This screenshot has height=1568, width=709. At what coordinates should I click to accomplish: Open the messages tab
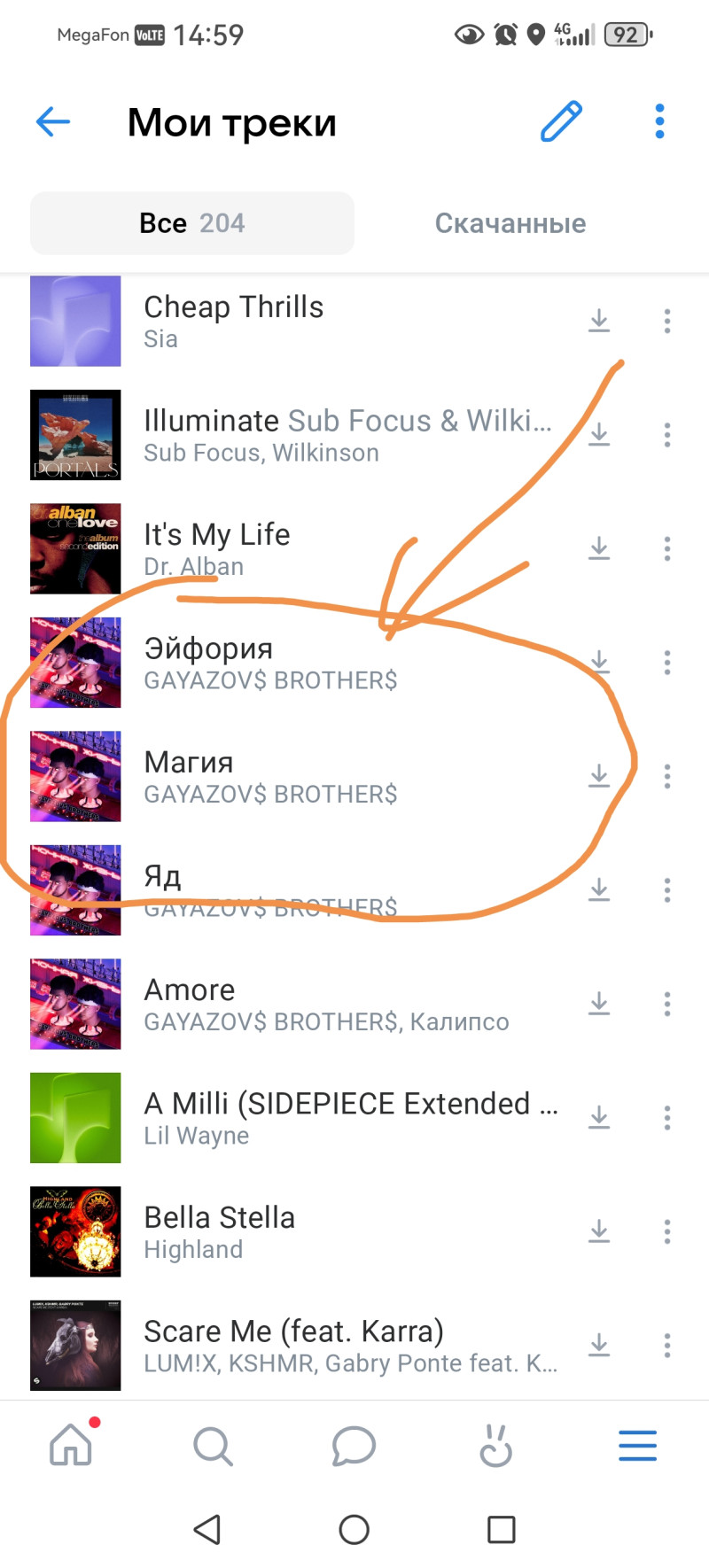tap(354, 1447)
